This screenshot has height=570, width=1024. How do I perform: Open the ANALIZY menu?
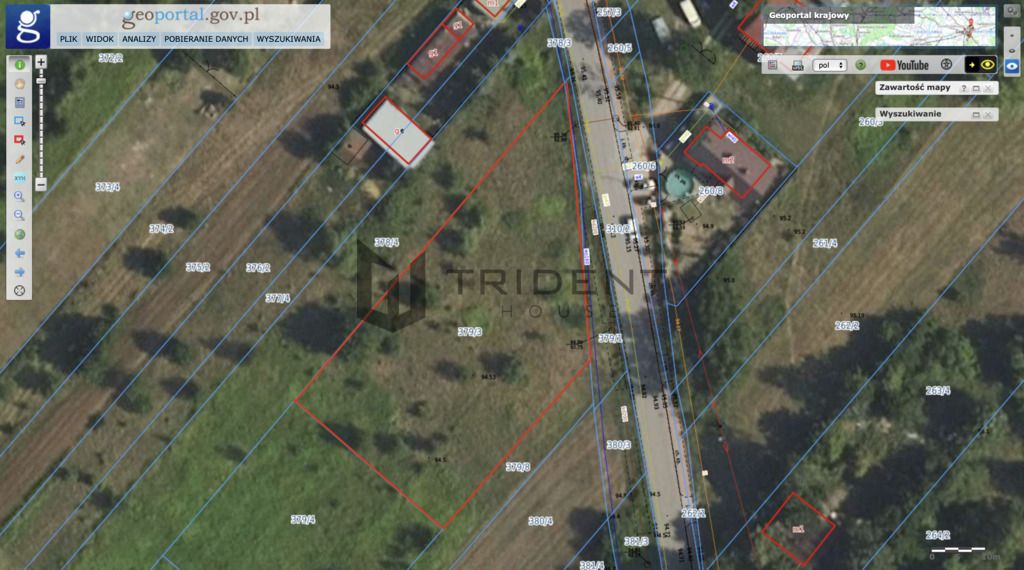pos(139,39)
